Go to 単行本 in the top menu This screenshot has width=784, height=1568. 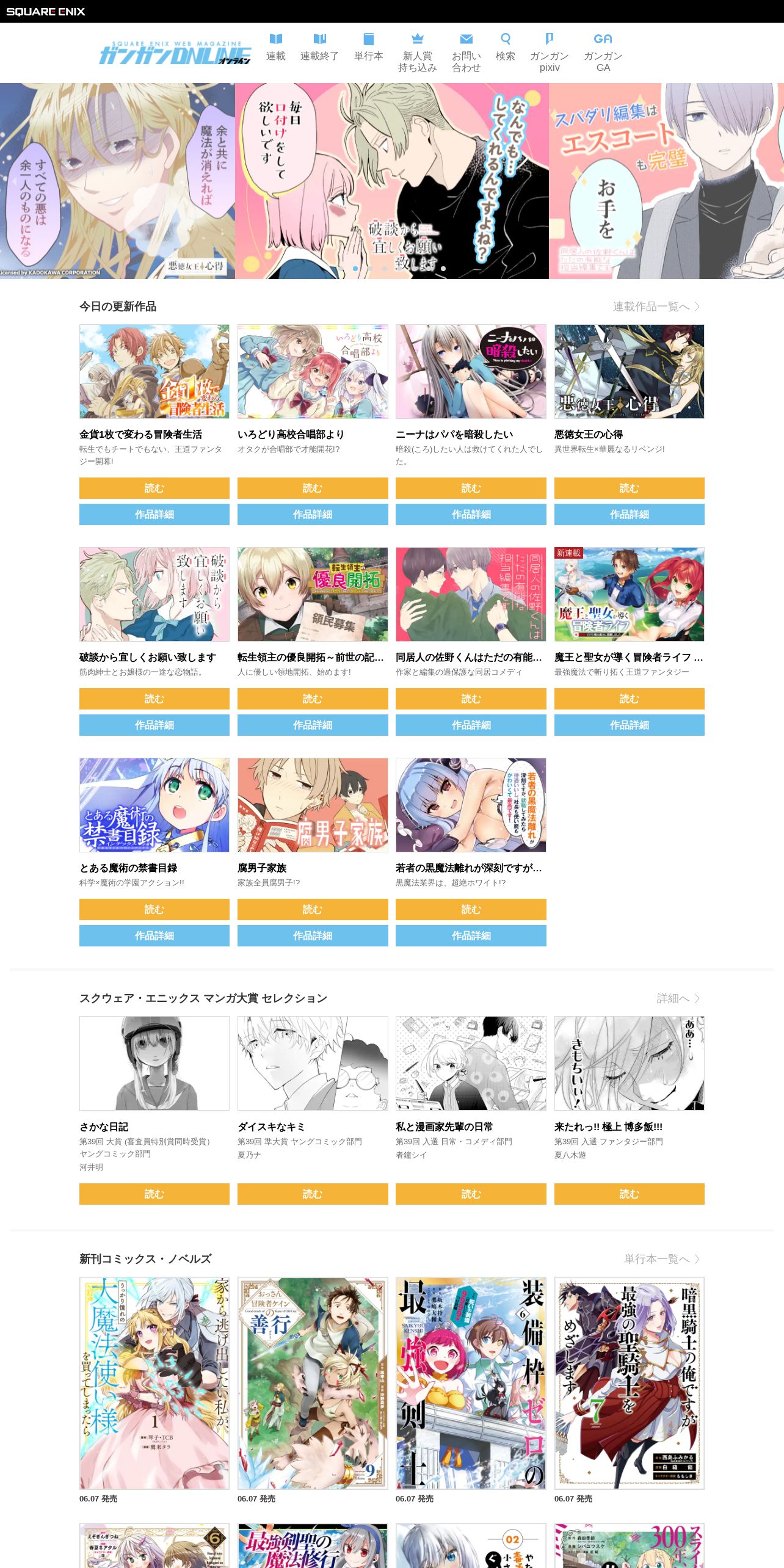369,48
